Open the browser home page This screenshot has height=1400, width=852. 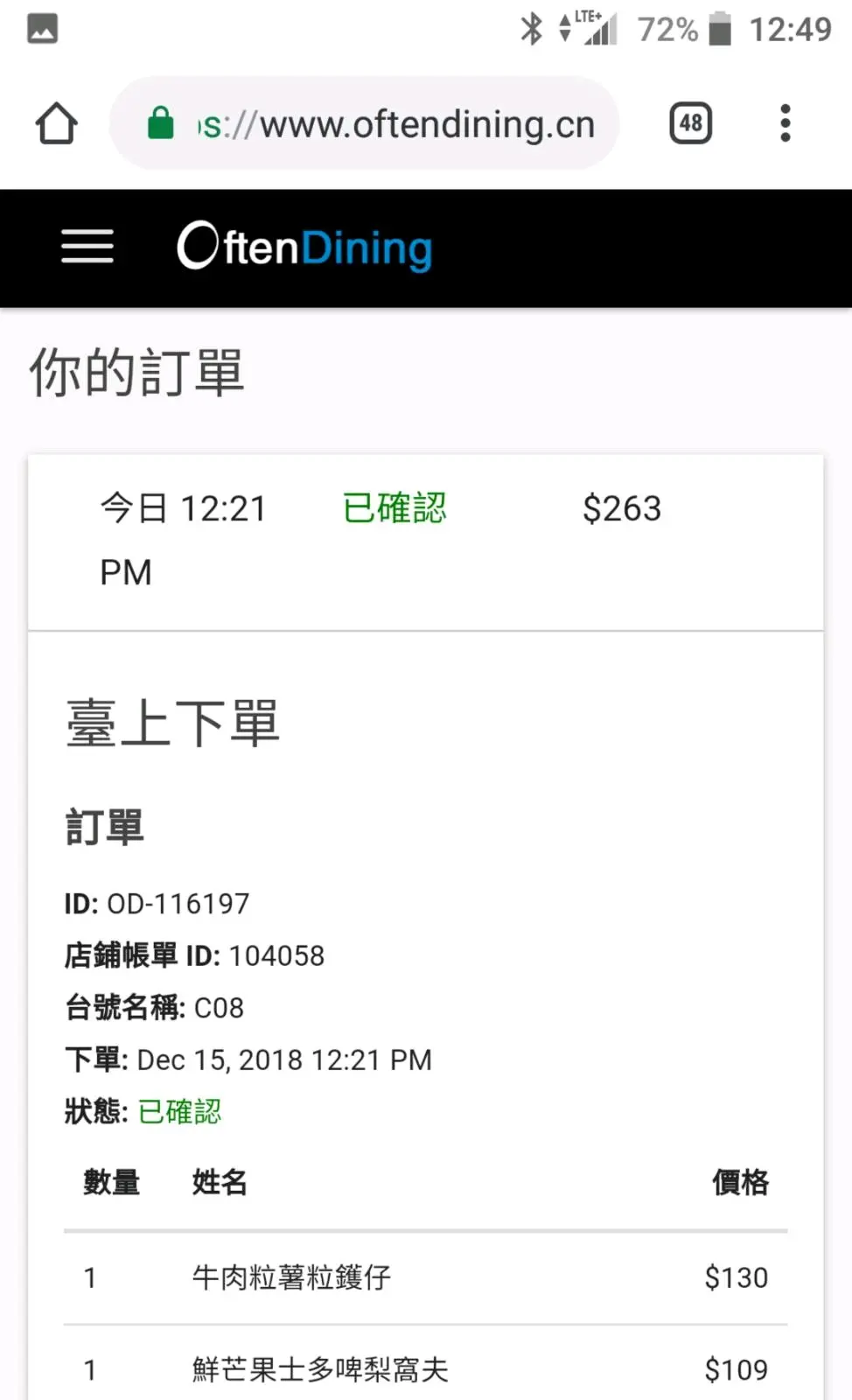(57, 123)
